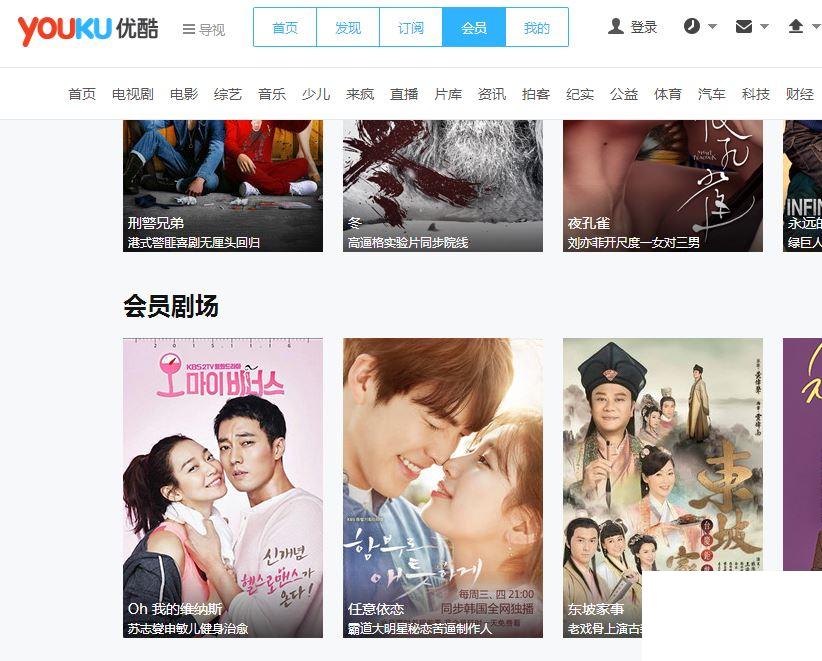
Task: Tap the 登录 login button
Action: point(633,27)
